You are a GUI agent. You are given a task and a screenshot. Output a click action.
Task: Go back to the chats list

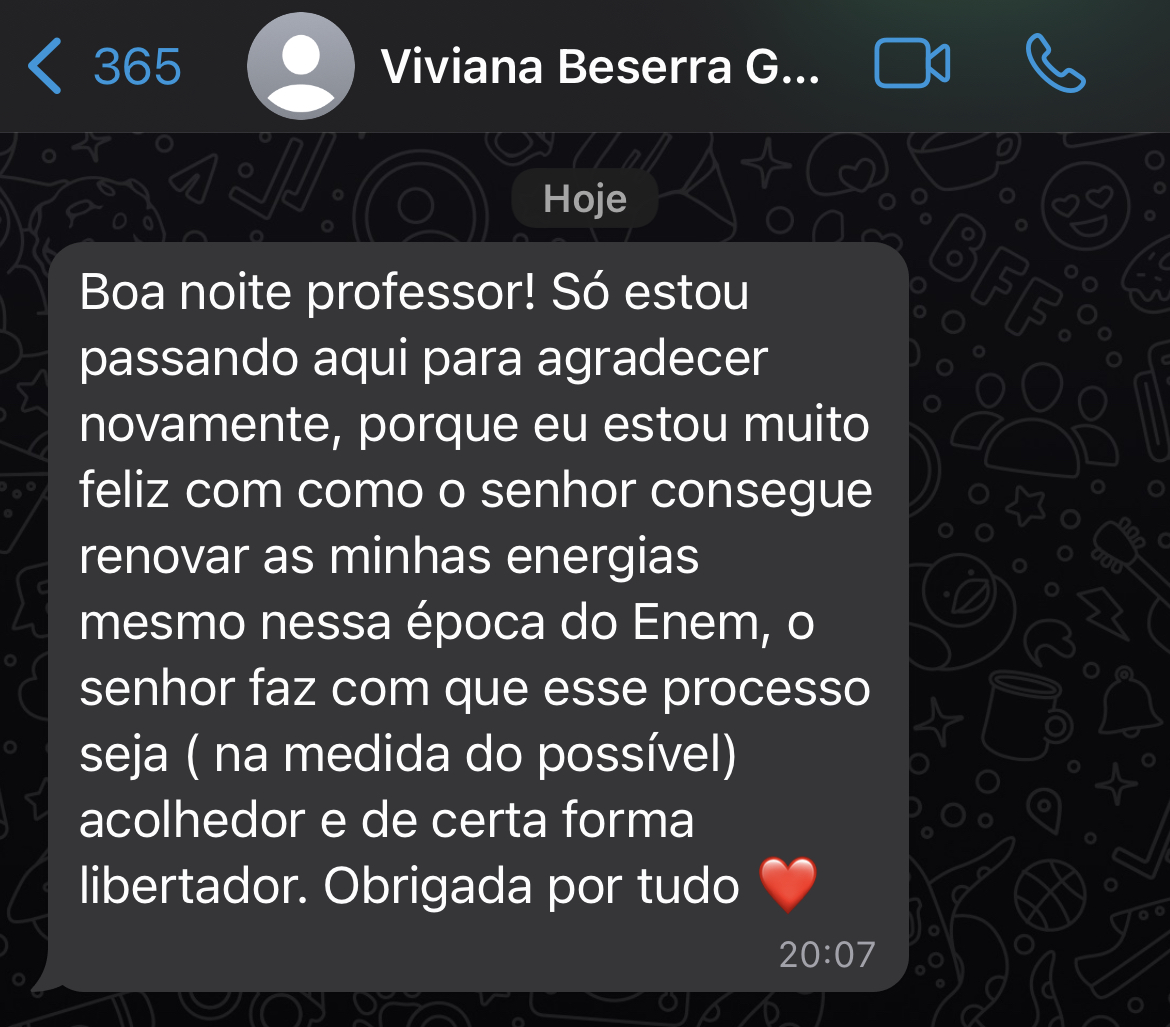pos(104,67)
